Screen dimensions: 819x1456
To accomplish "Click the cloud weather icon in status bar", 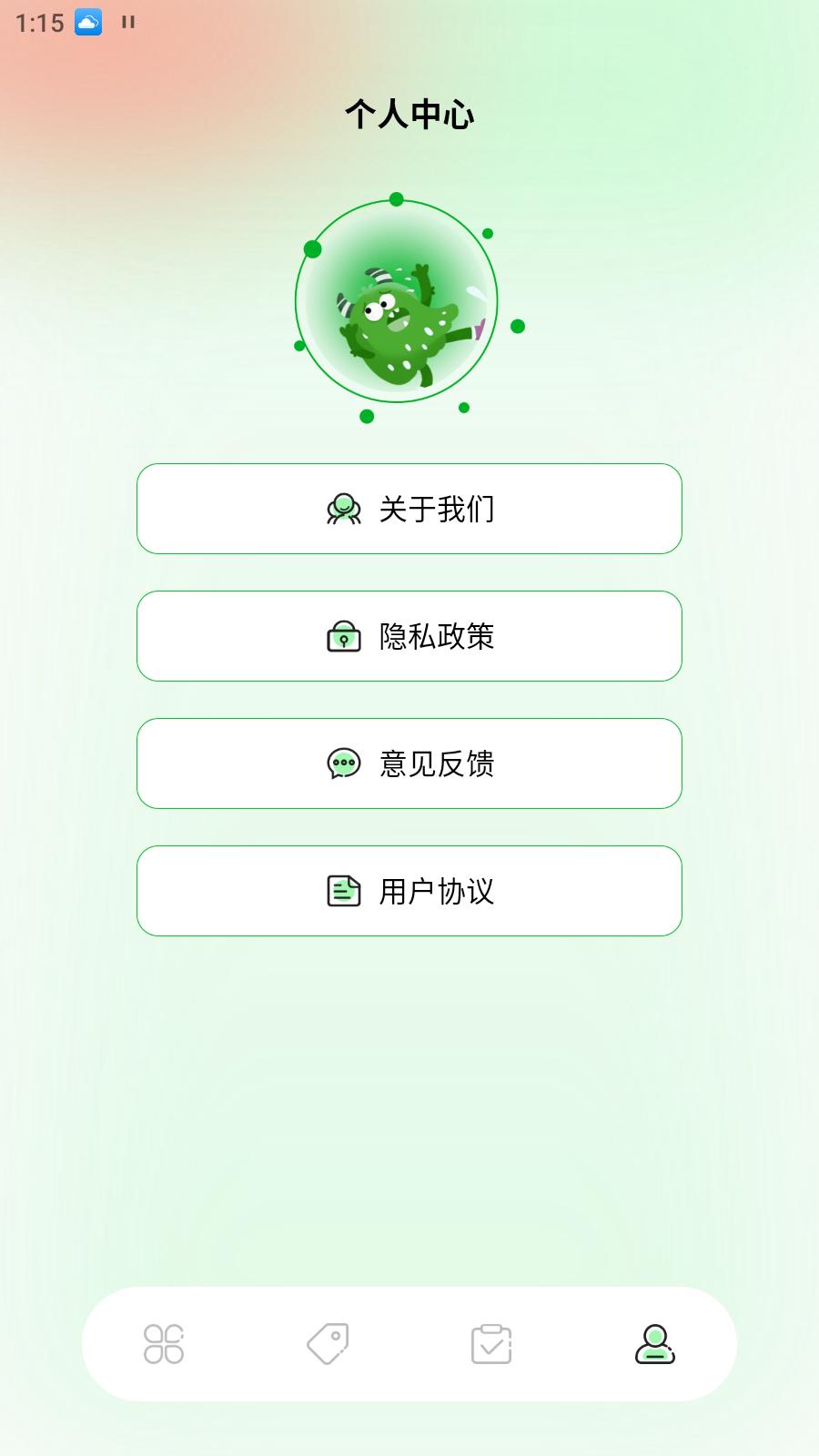I will (86, 22).
